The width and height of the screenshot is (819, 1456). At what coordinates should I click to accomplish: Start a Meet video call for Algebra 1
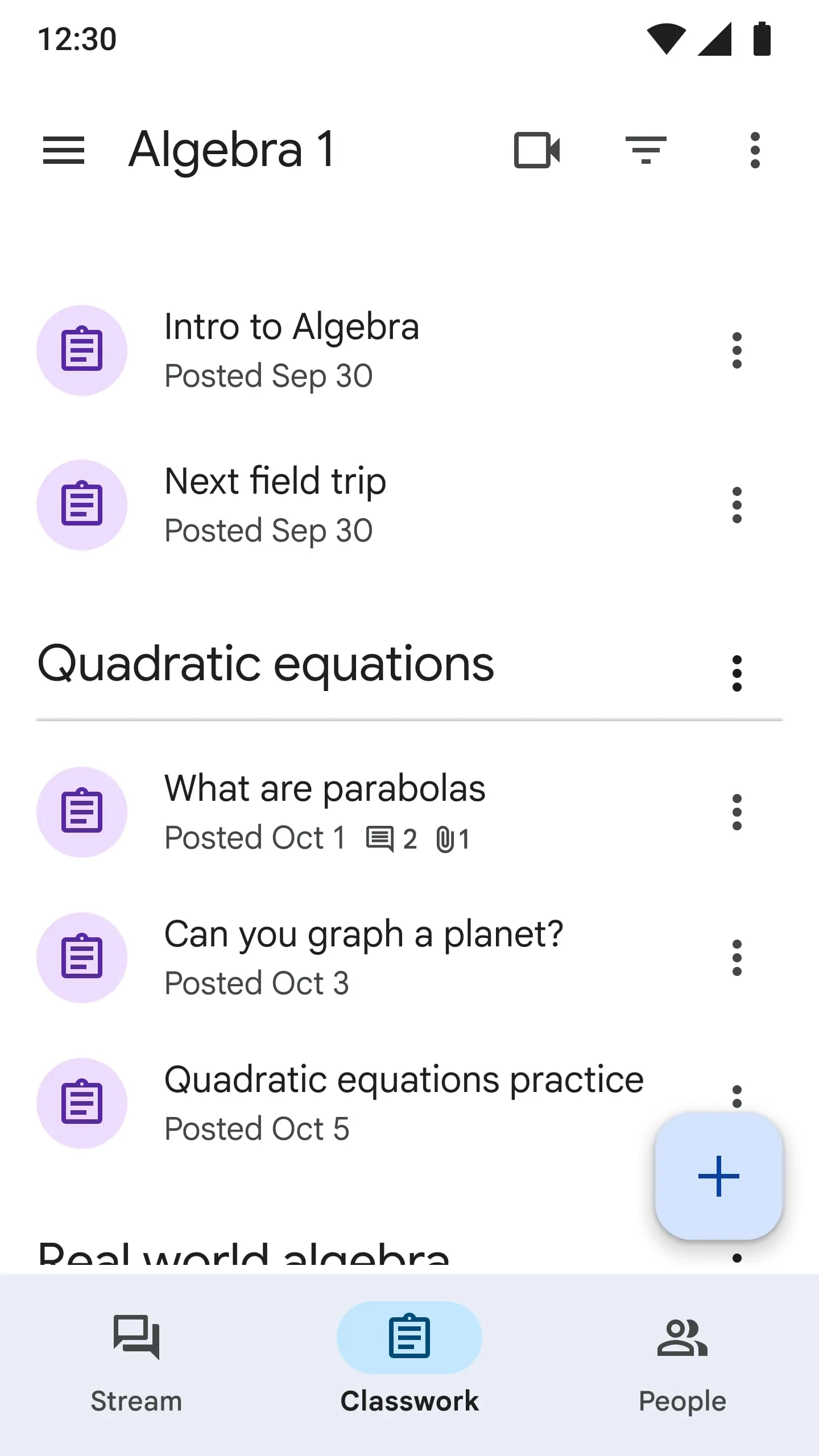(x=535, y=149)
